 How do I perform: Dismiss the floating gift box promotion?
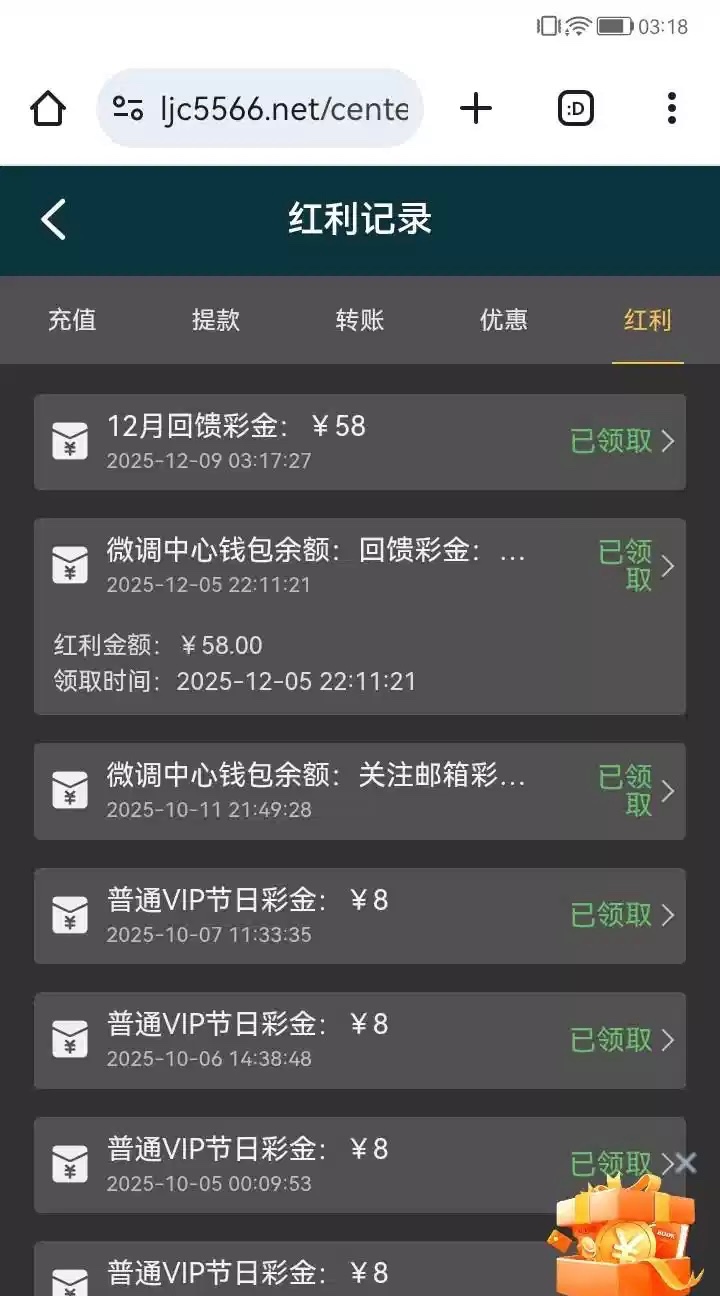[x=686, y=1162]
